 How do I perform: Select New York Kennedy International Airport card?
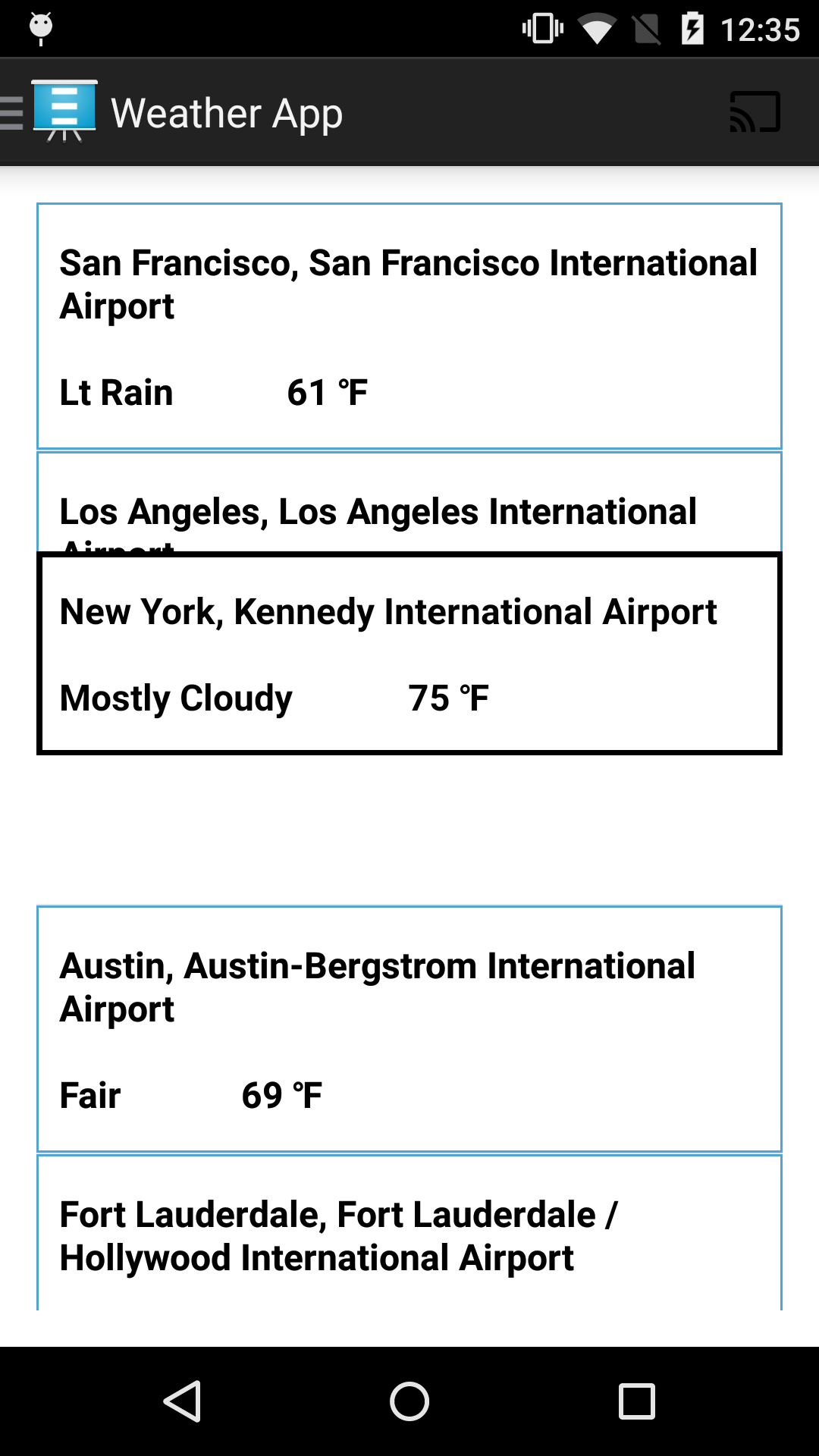[x=409, y=654]
